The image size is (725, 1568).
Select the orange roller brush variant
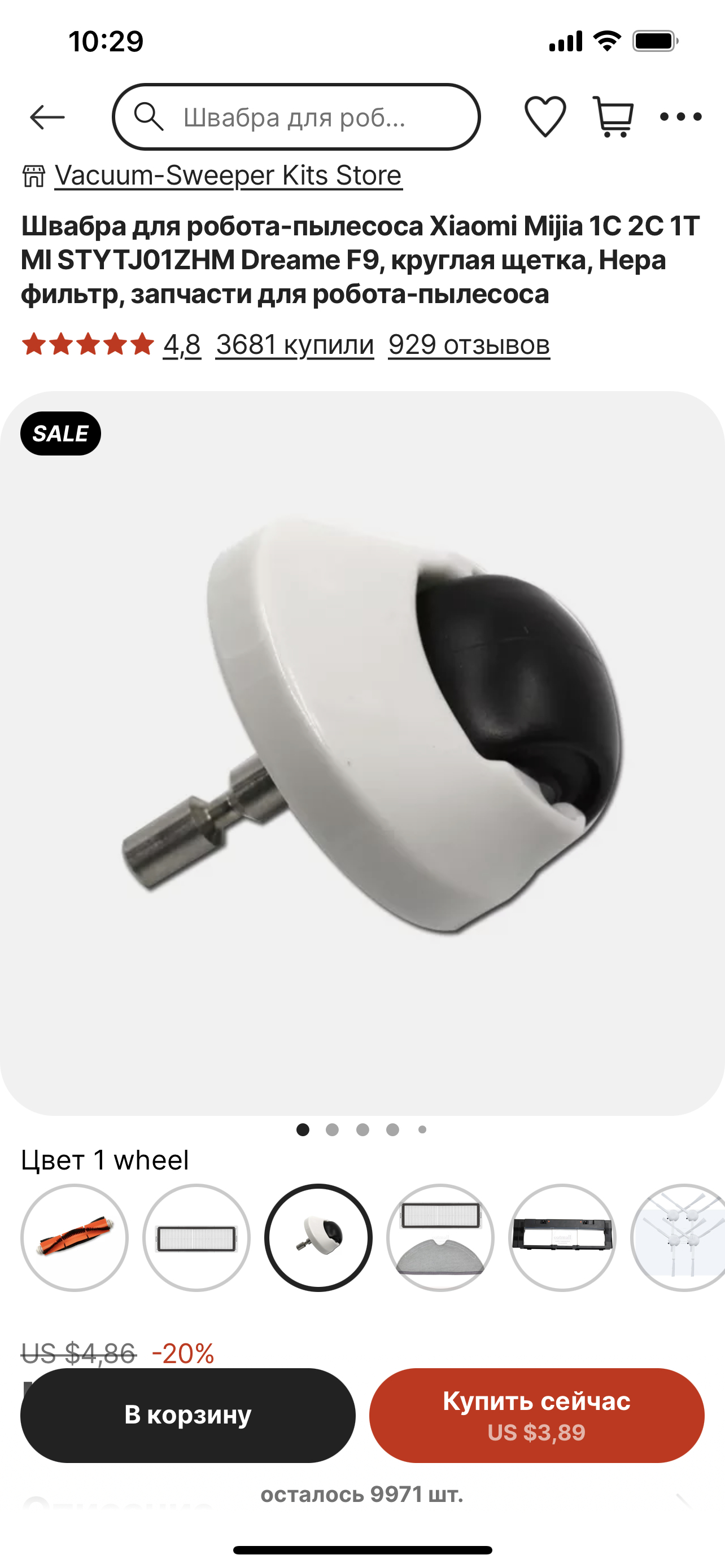pyautogui.click(x=75, y=1237)
